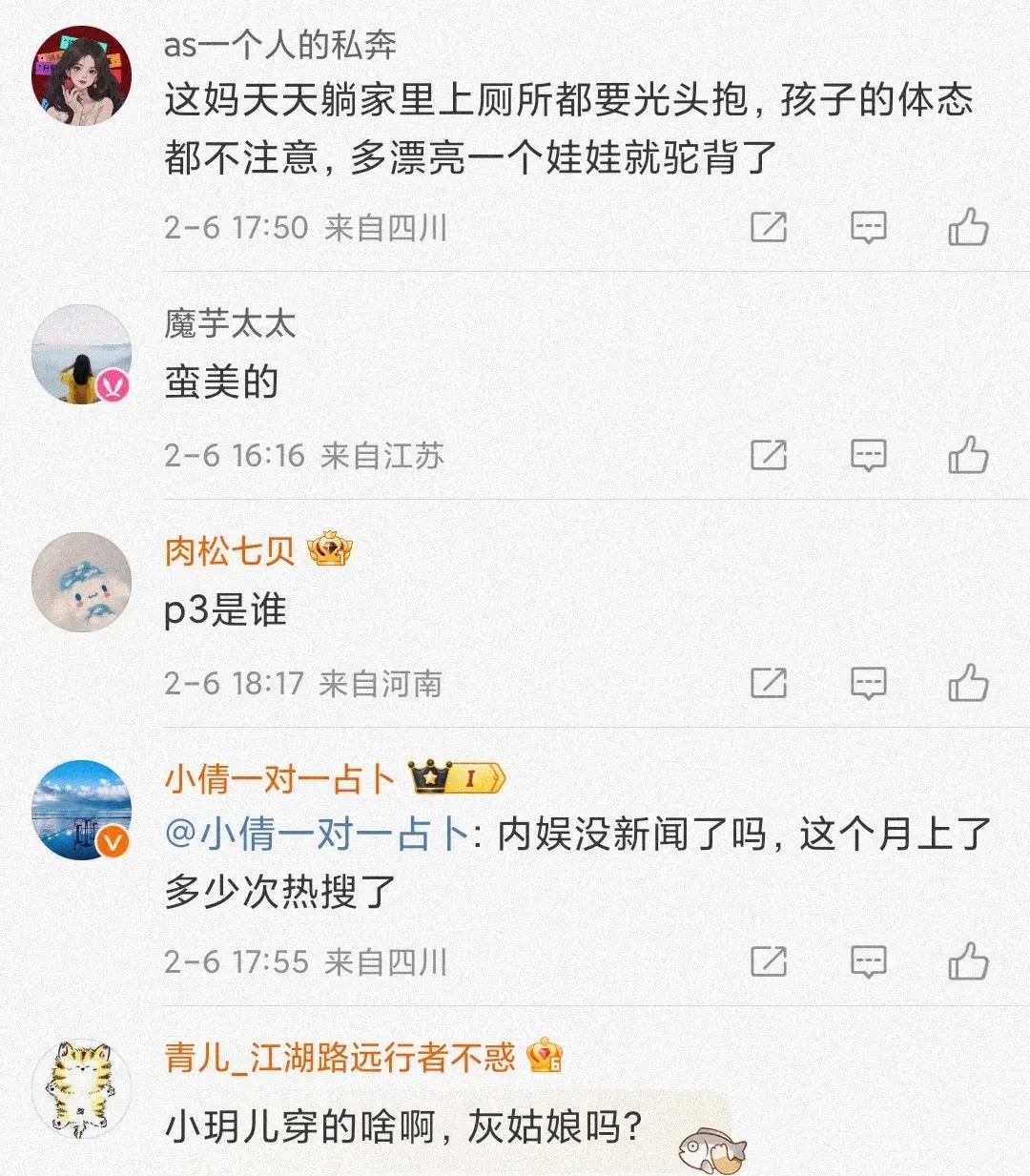Repost 小倩一对一占卜's comment
Image resolution: width=1030 pixels, height=1176 pixels.
point(769,961)
